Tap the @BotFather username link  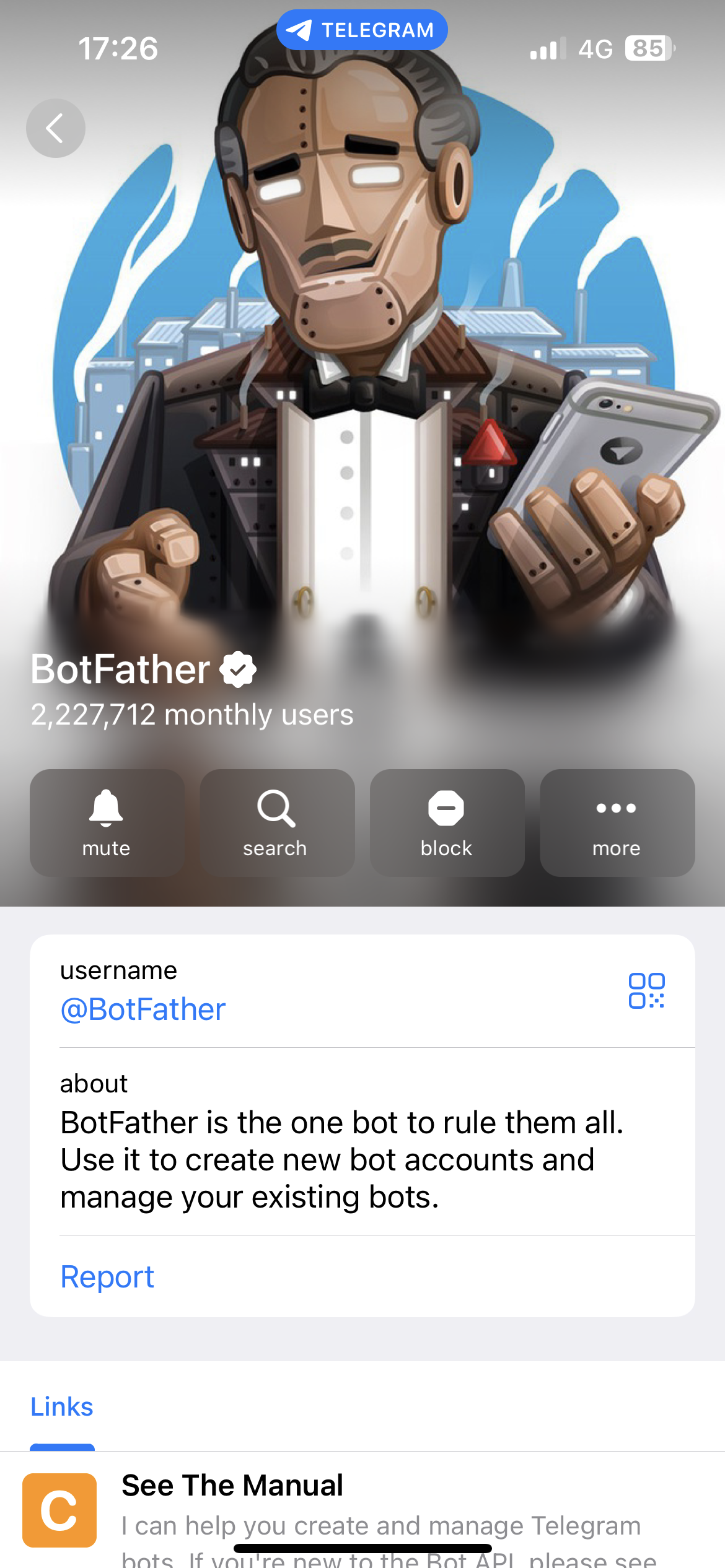coord(143,1009)
